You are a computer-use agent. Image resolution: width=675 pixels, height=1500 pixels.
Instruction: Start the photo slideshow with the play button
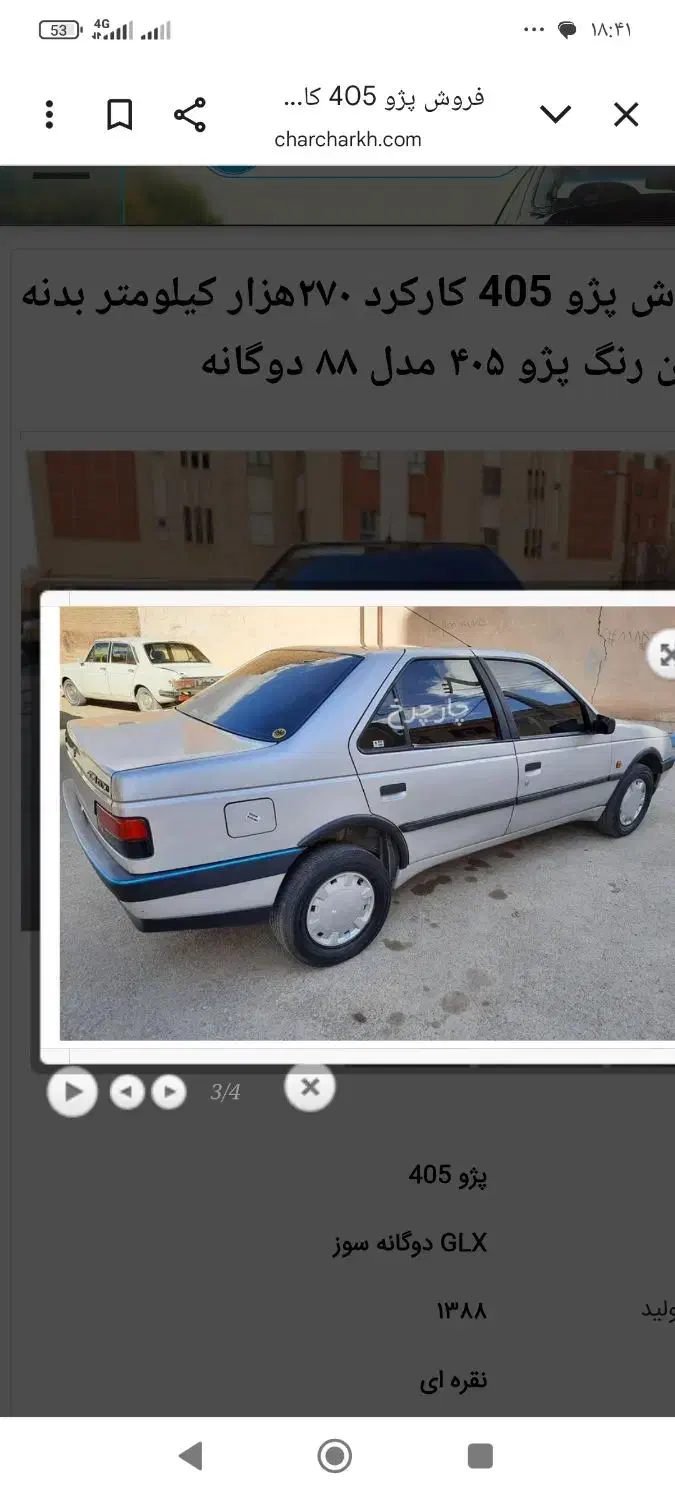tap(72, 1091)
